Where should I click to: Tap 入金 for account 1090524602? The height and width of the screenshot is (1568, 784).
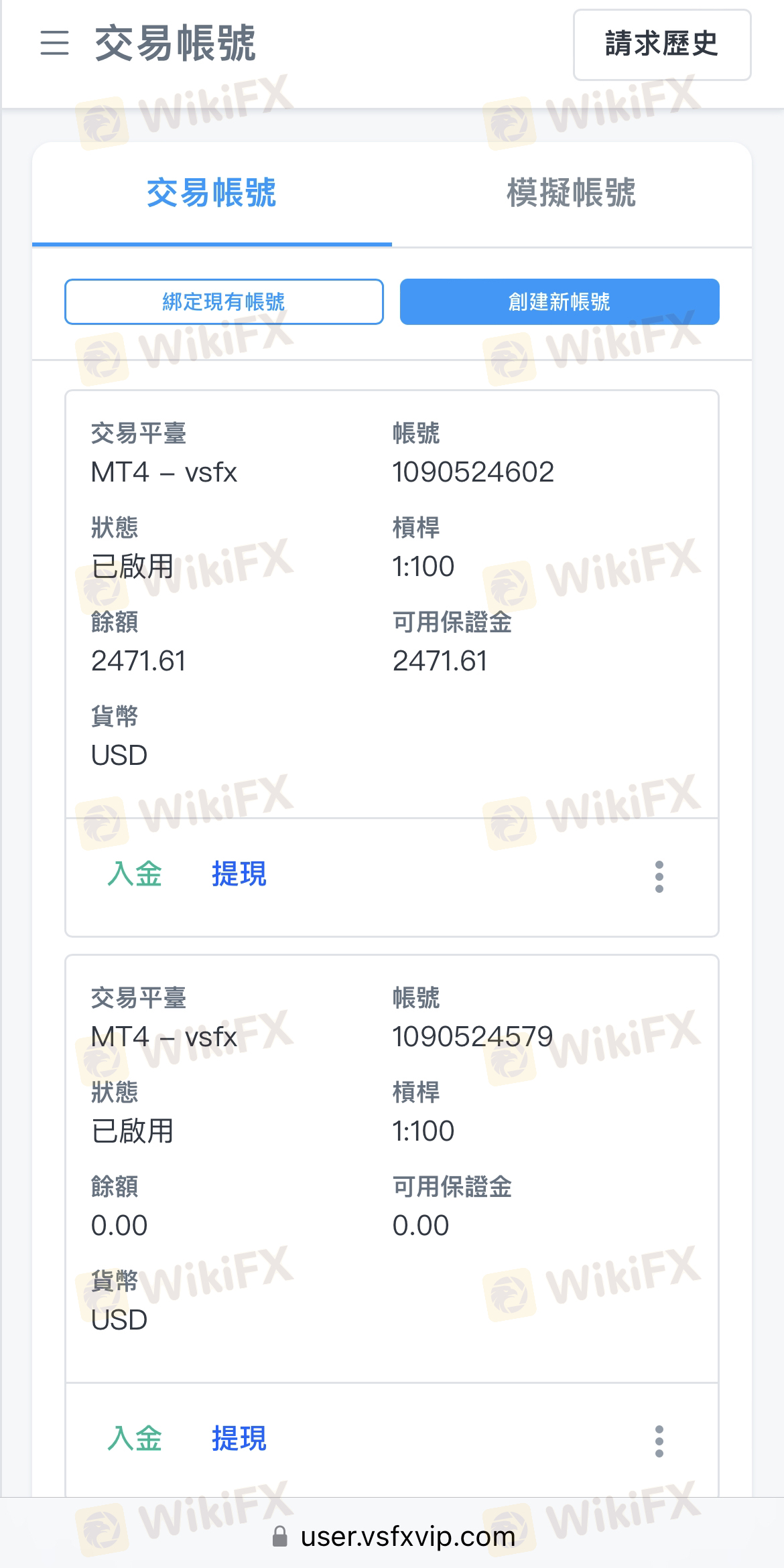pyautogui.click(x=135, y=874)
